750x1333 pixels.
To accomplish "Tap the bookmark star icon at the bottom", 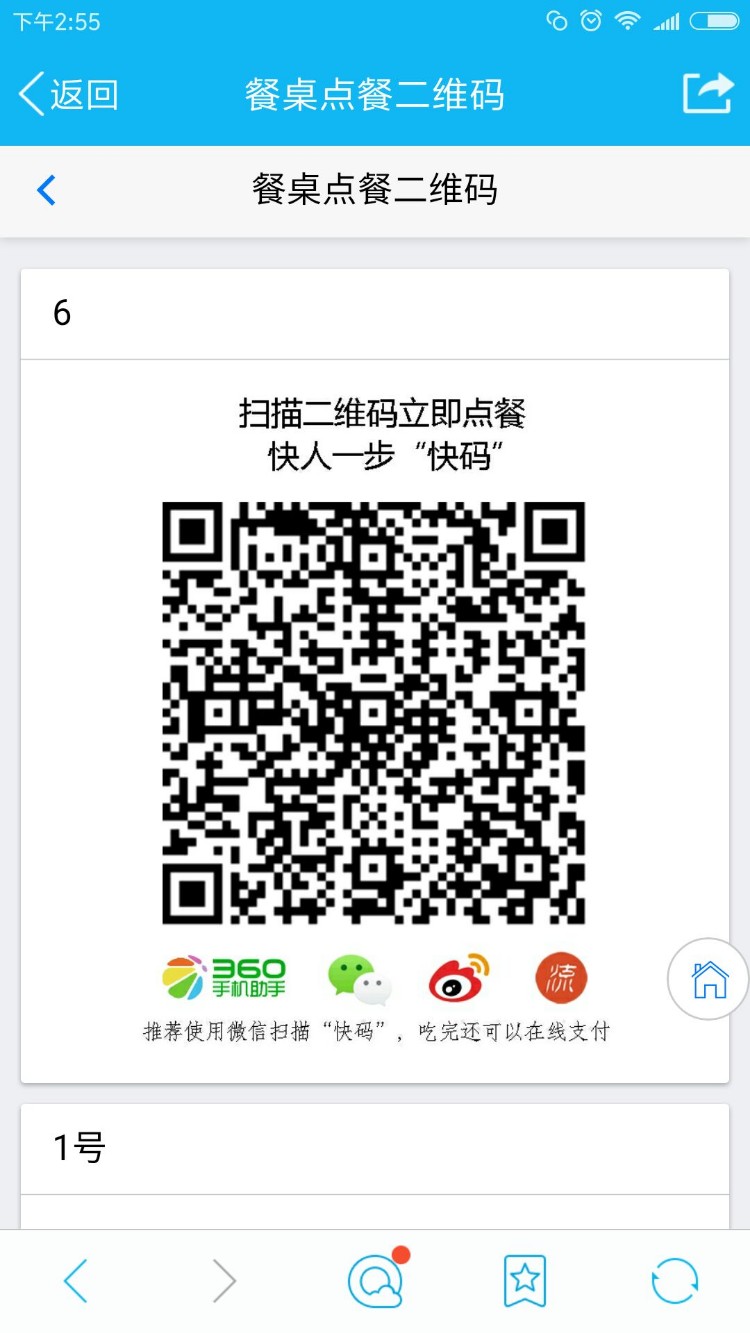I will point(524,1279).
